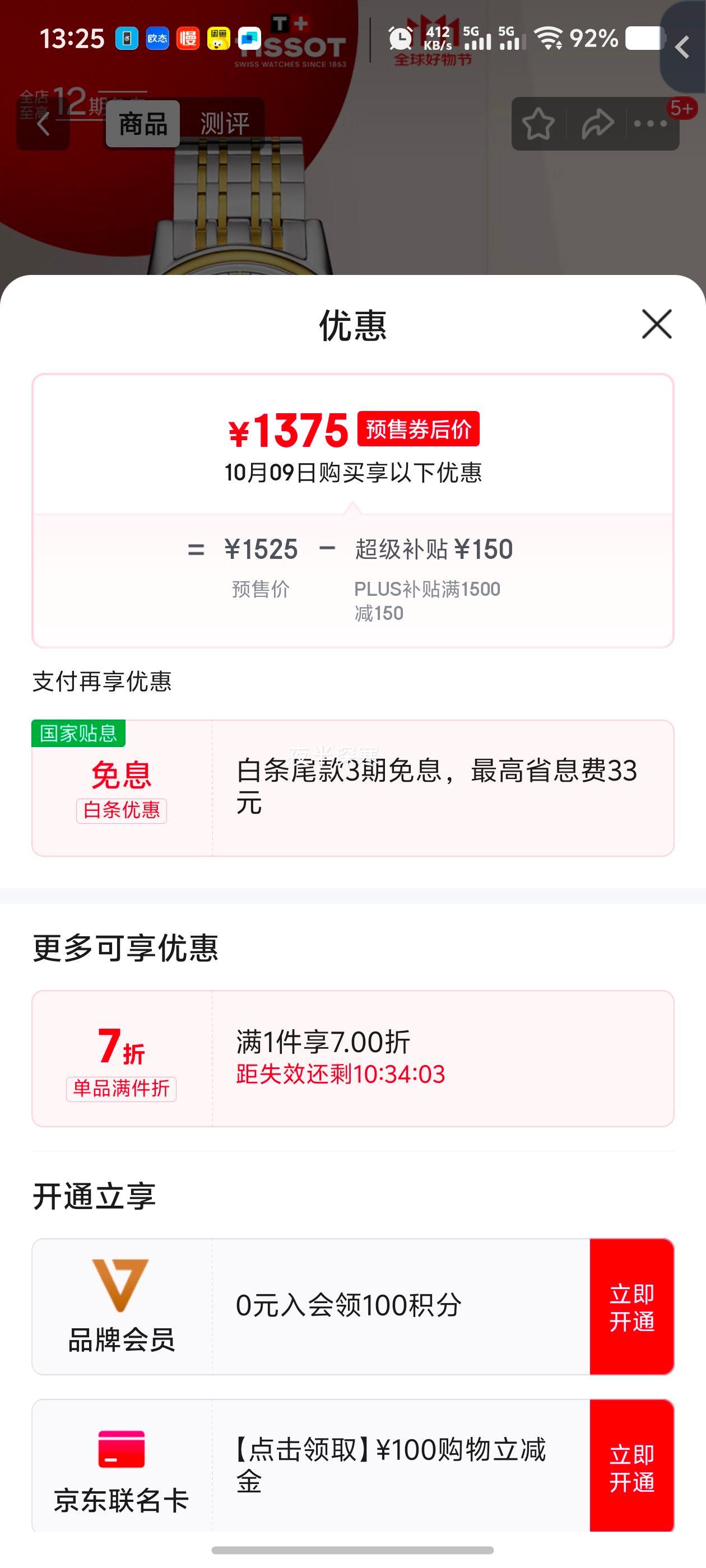Tap 立即开通 for 品牌会员
Viewport: 706px width, 1568px height.
click(631, 1306)
